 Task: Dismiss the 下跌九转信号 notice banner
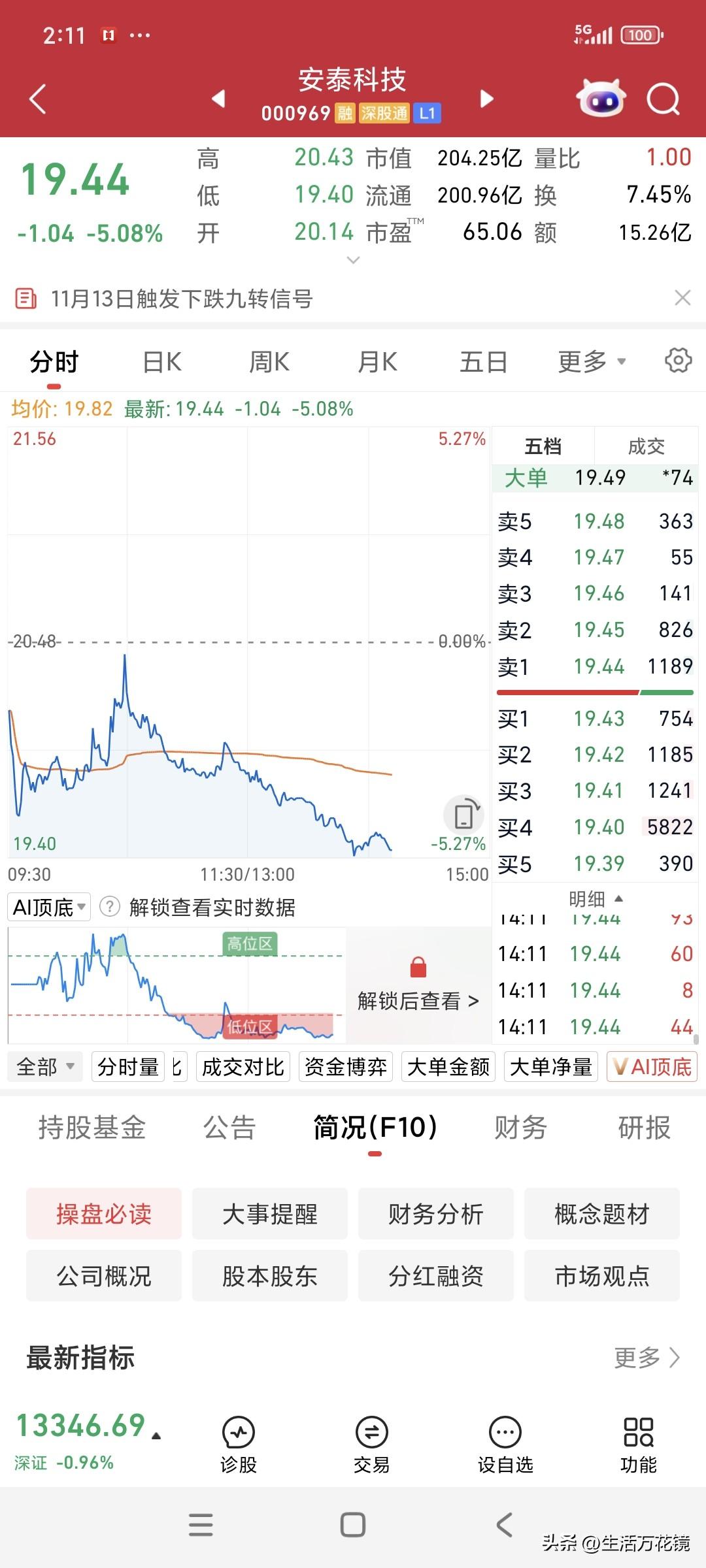(684, 298)
